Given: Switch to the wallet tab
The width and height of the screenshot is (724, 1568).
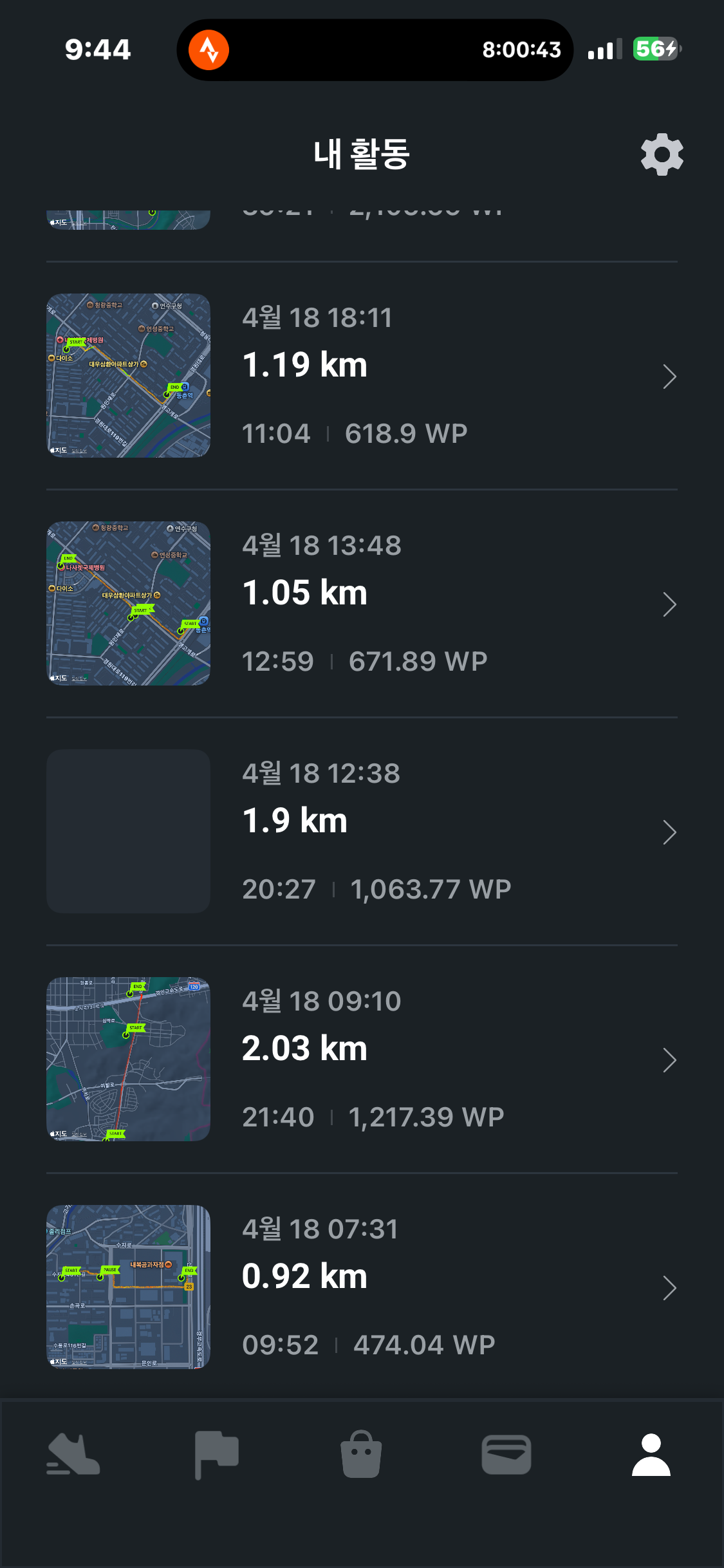Looking at the screenshot, I should (x=506, y=1455).
